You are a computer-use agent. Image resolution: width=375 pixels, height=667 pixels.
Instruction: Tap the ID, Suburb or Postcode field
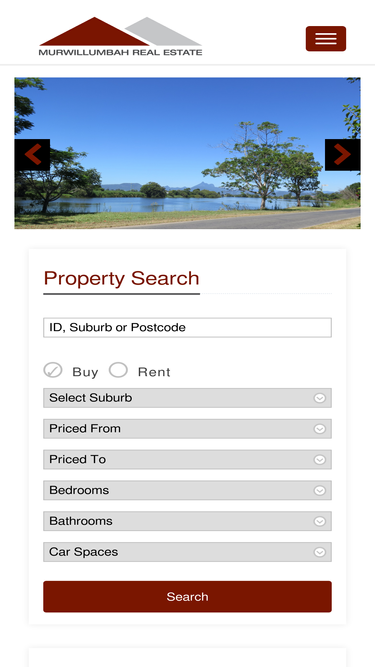coord(188,328)
